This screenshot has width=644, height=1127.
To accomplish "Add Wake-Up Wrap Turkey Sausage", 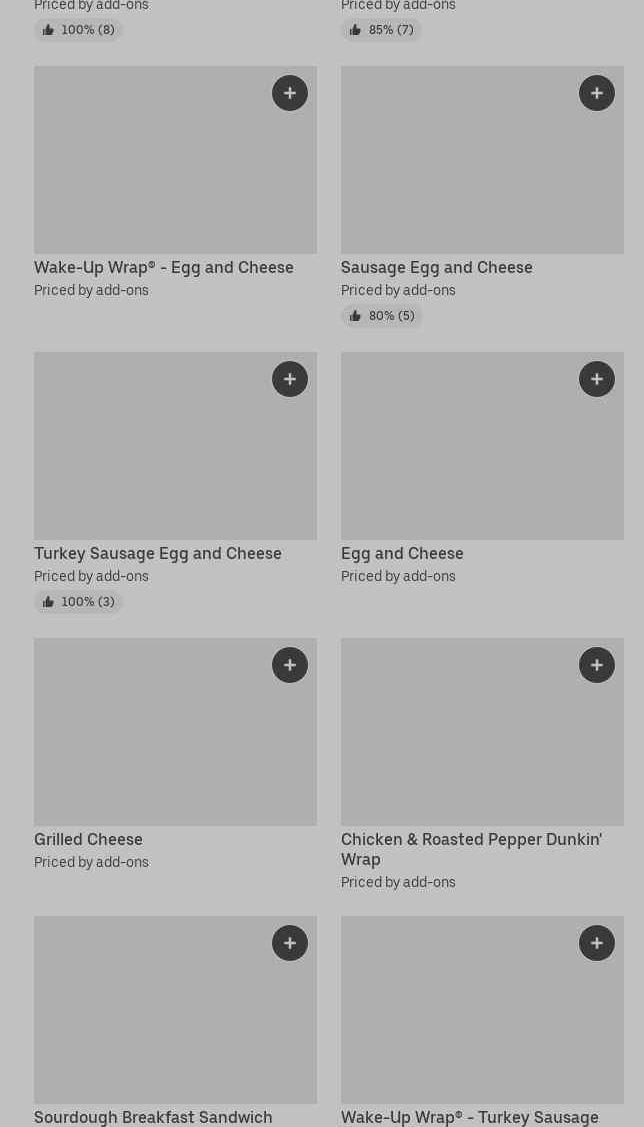I will [597, 943].
